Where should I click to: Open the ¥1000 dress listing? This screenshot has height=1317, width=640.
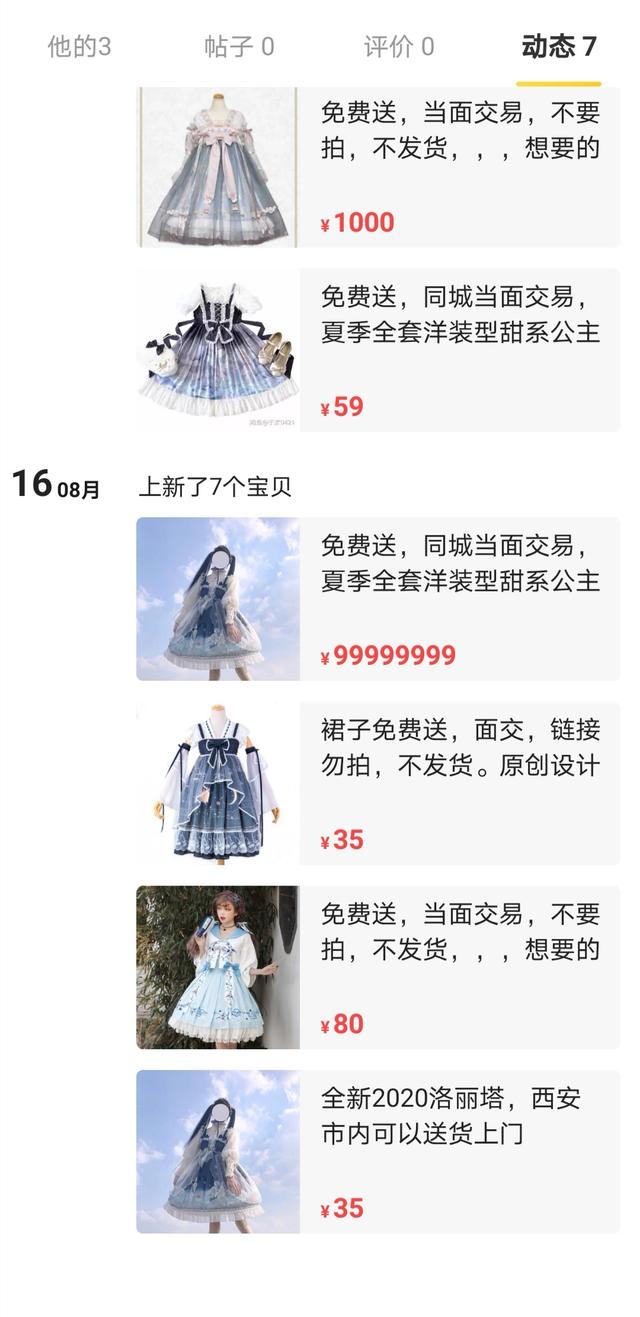[x=378, y=167]
